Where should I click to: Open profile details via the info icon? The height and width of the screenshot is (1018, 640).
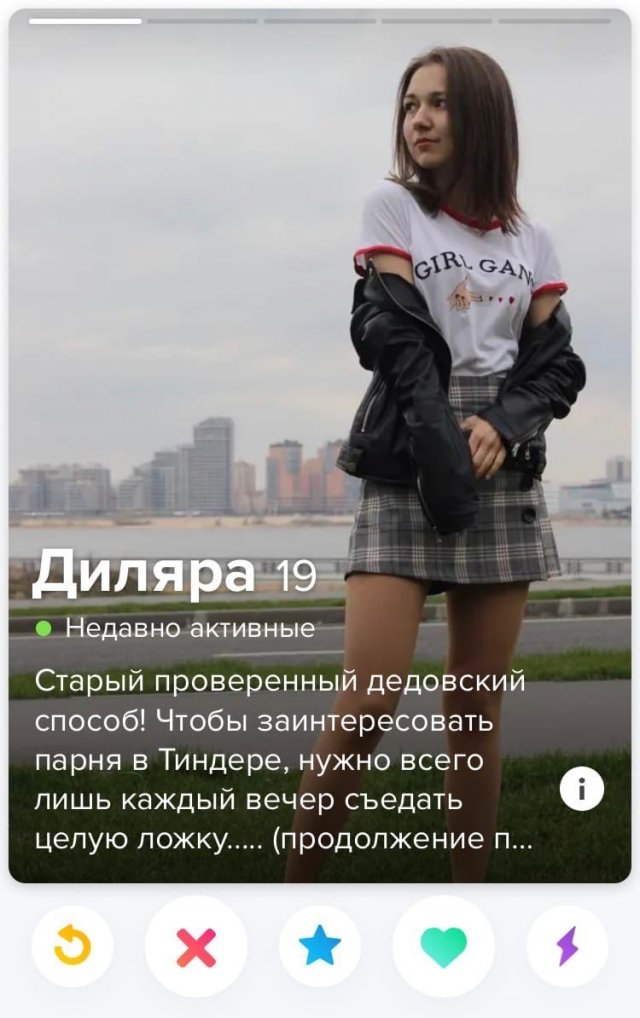pos(581,790)
